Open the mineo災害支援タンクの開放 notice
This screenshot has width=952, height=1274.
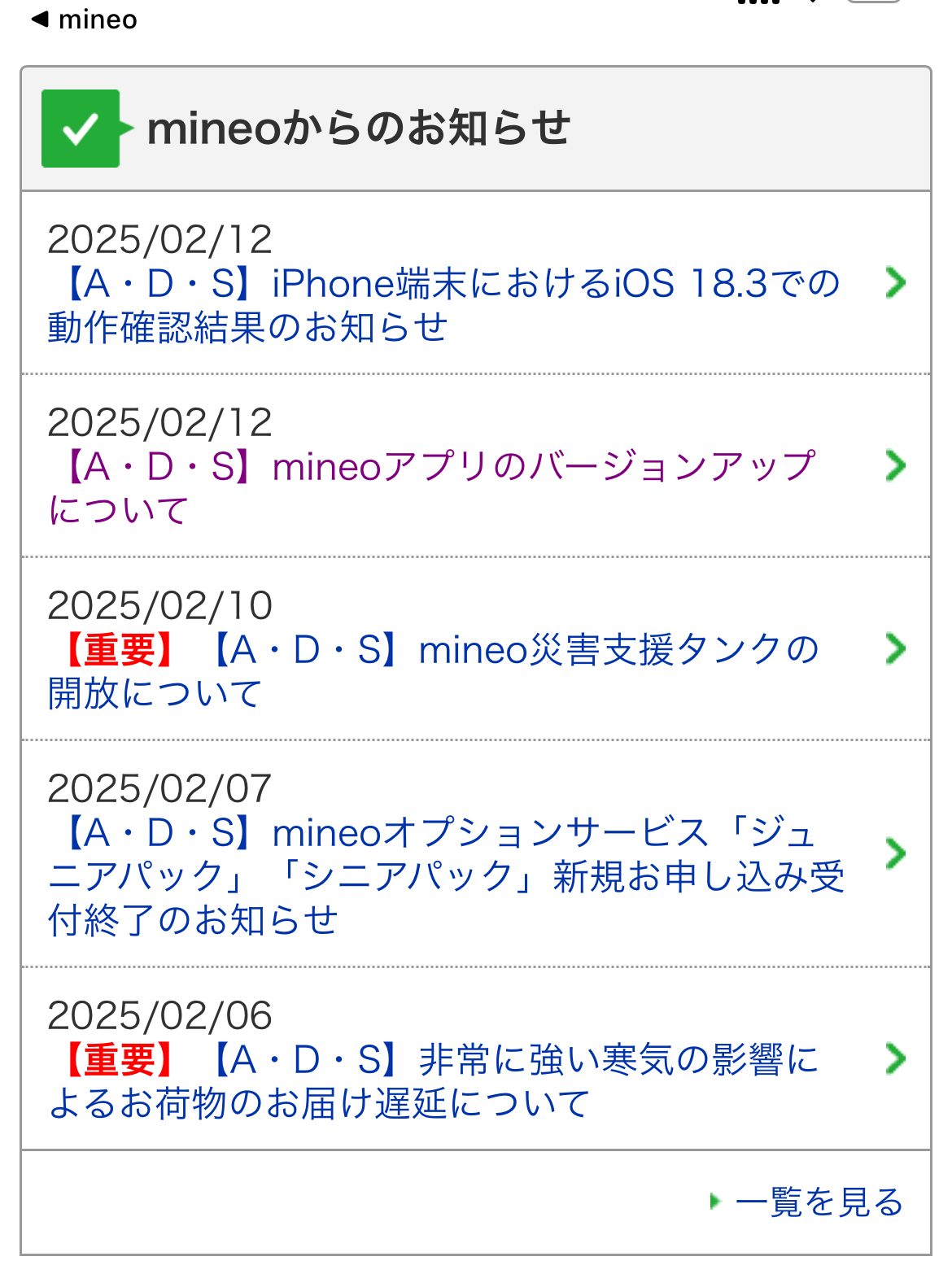(476, 649)
